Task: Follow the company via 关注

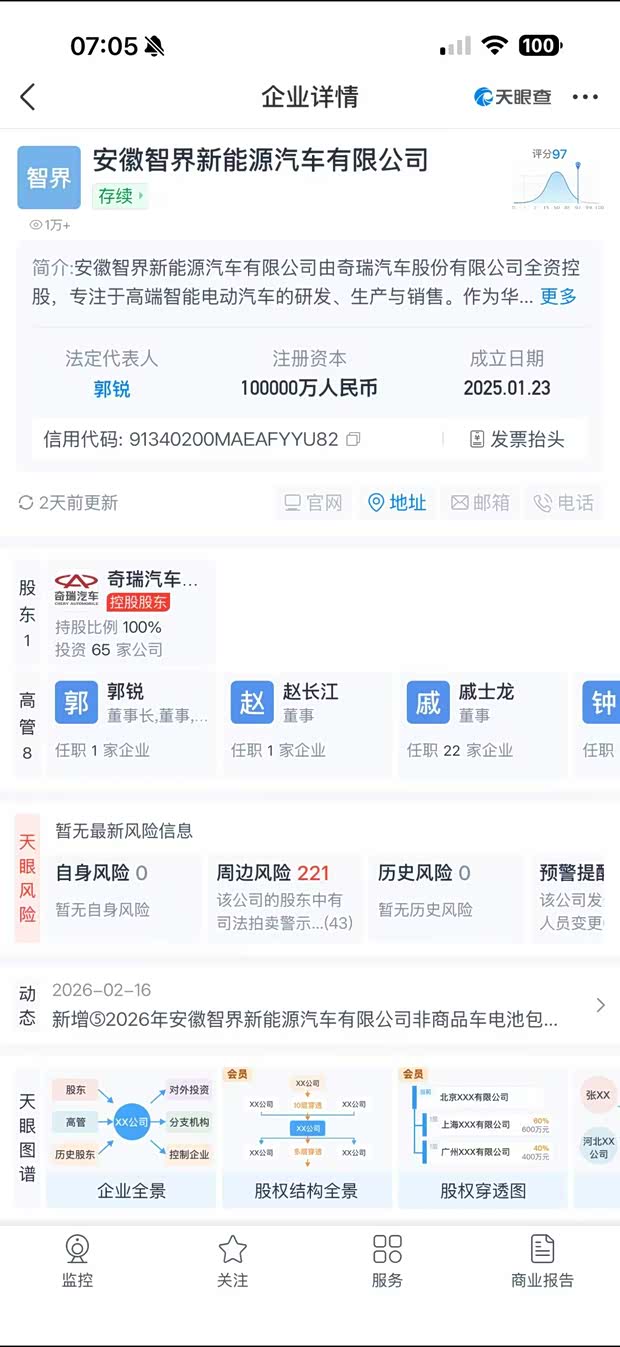Action: (232, 1260)
